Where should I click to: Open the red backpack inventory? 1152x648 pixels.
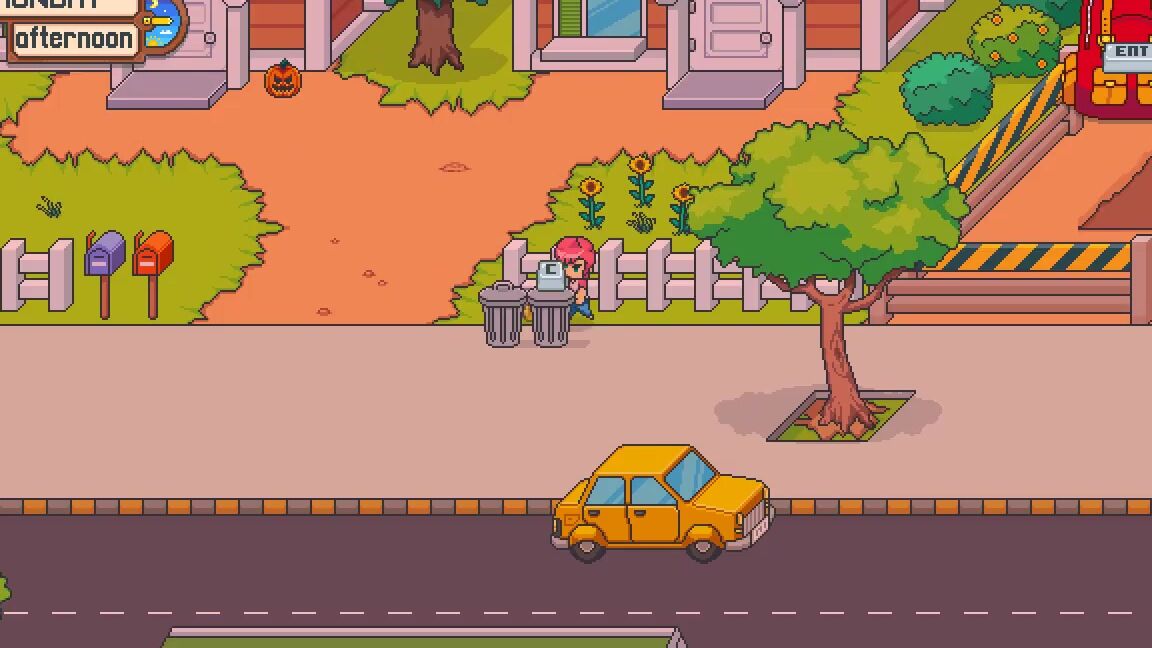[1116, 62]
